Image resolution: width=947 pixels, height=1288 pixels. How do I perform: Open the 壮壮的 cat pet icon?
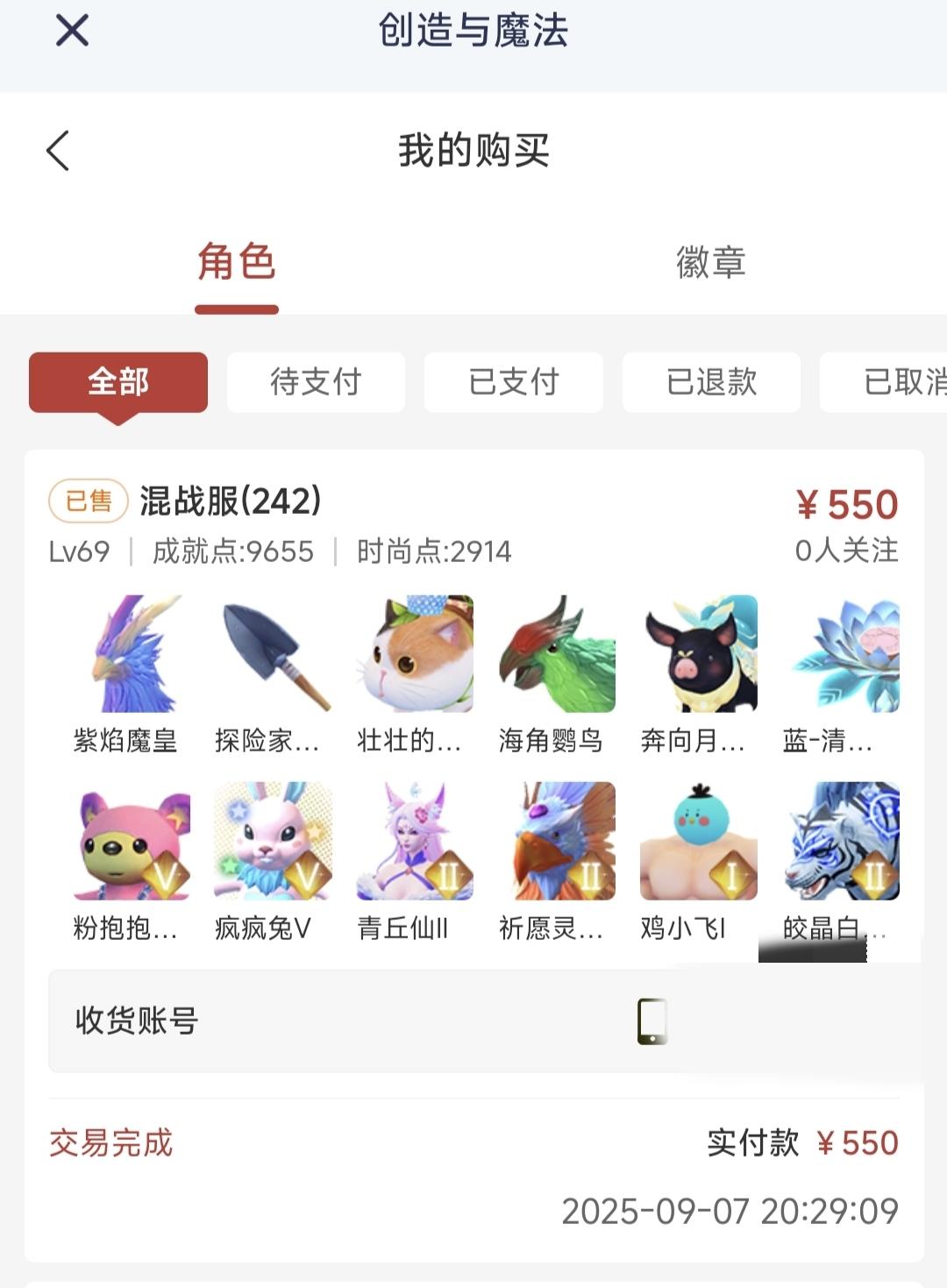pyautogui.click(x=413, y=655)
